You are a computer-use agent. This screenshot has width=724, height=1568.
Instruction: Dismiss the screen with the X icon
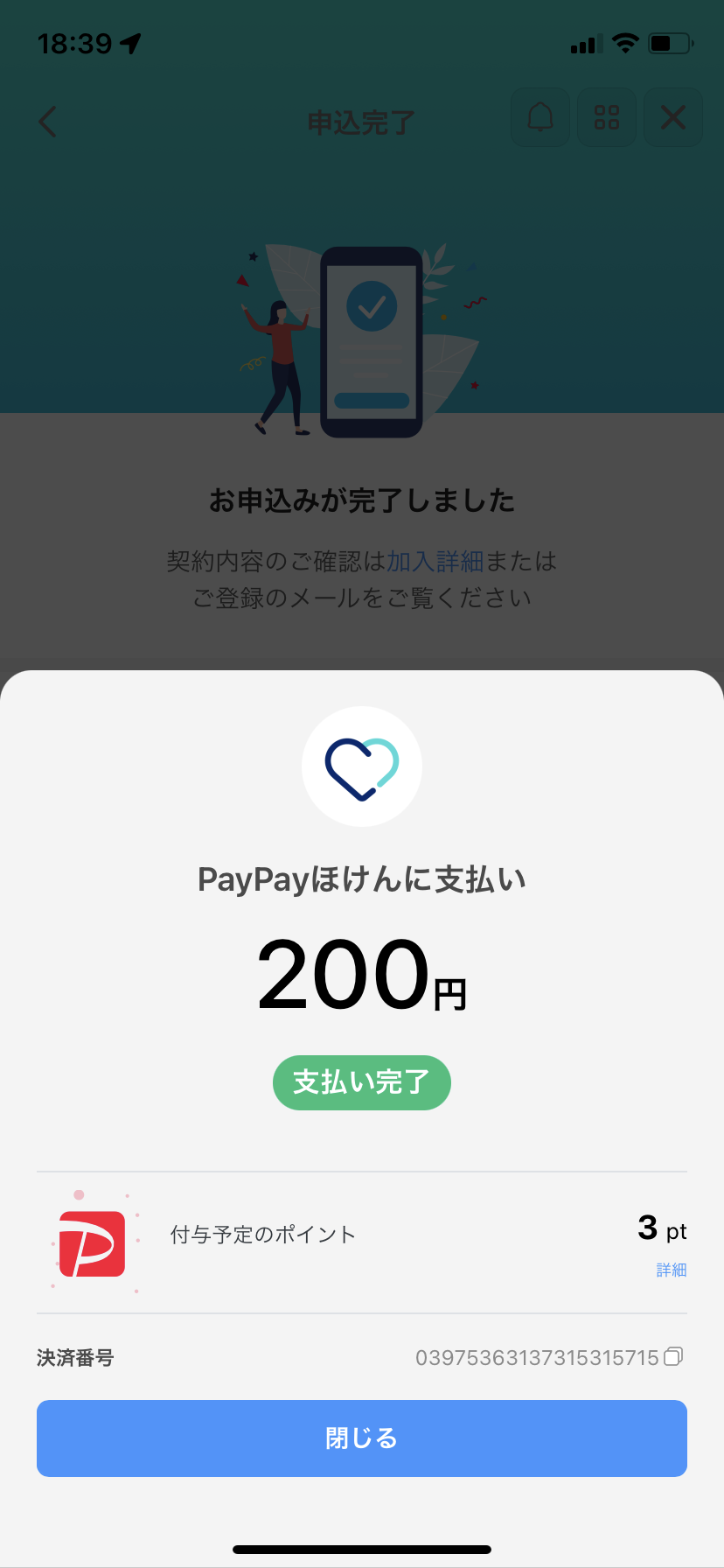[672, 118]
